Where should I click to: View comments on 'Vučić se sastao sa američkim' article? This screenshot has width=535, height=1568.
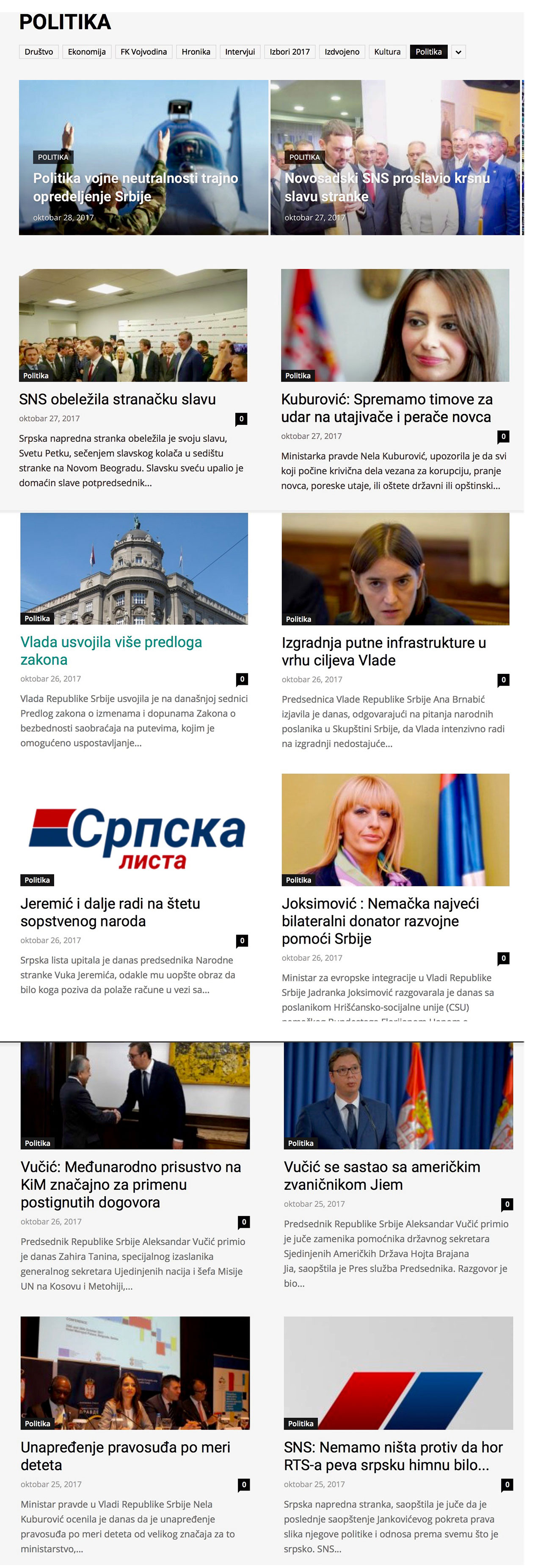click(506, 1204)
